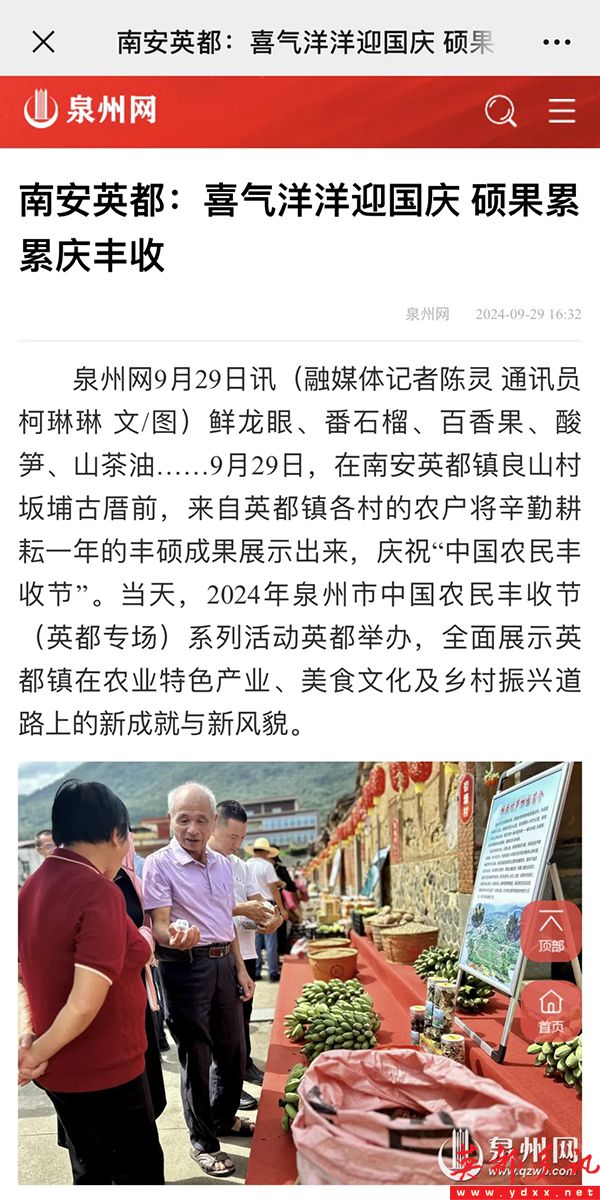Jump back to top with 顶部 button
600x1200 pixels.
[x=551, y=930]
